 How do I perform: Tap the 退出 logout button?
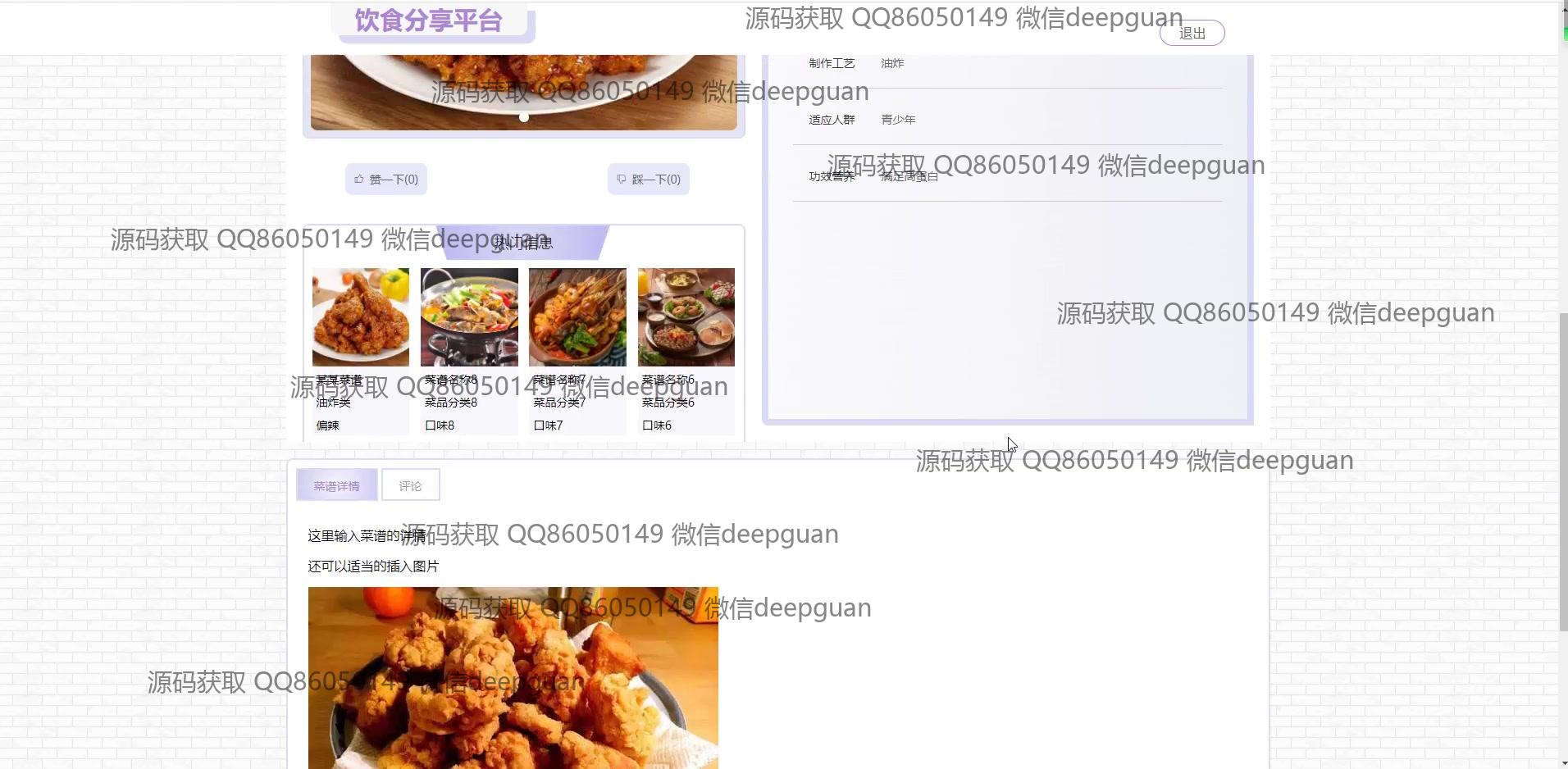click(1192, 34)
